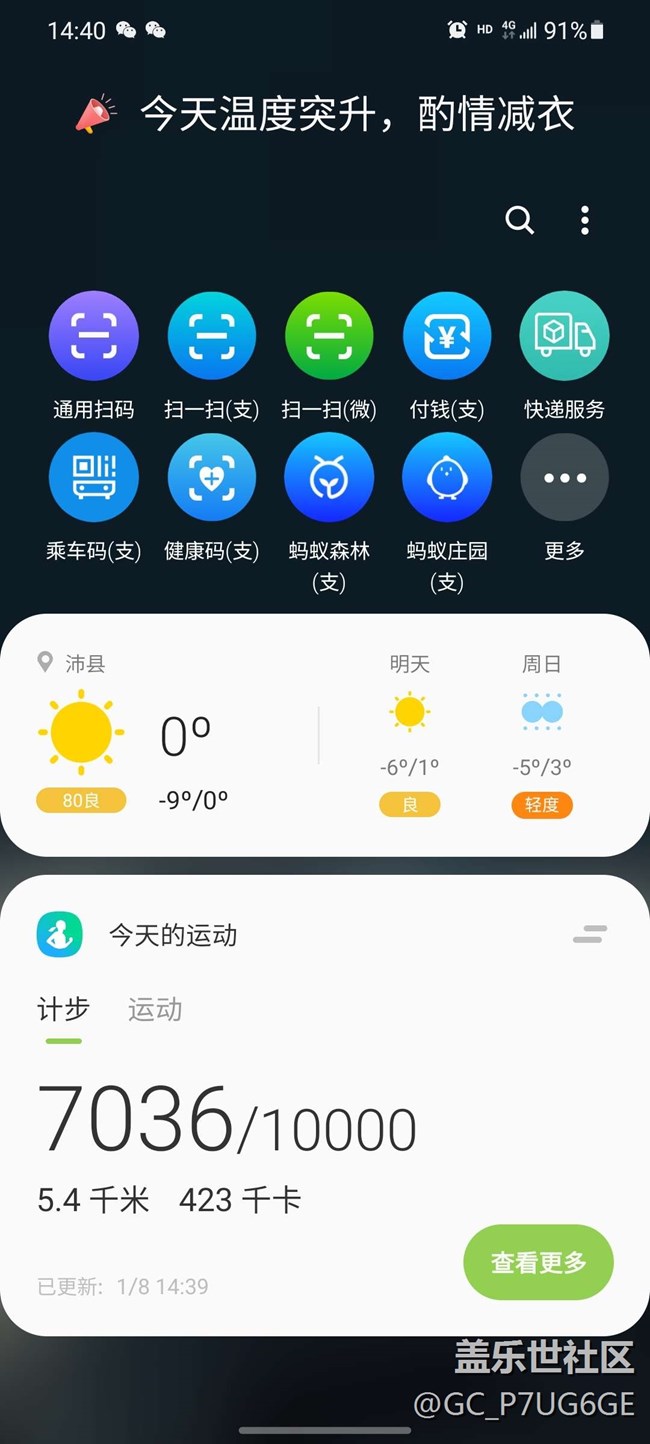Open 快递服务 delivery service
Screen dimensions: 650x1444
[x=564, y=336]
